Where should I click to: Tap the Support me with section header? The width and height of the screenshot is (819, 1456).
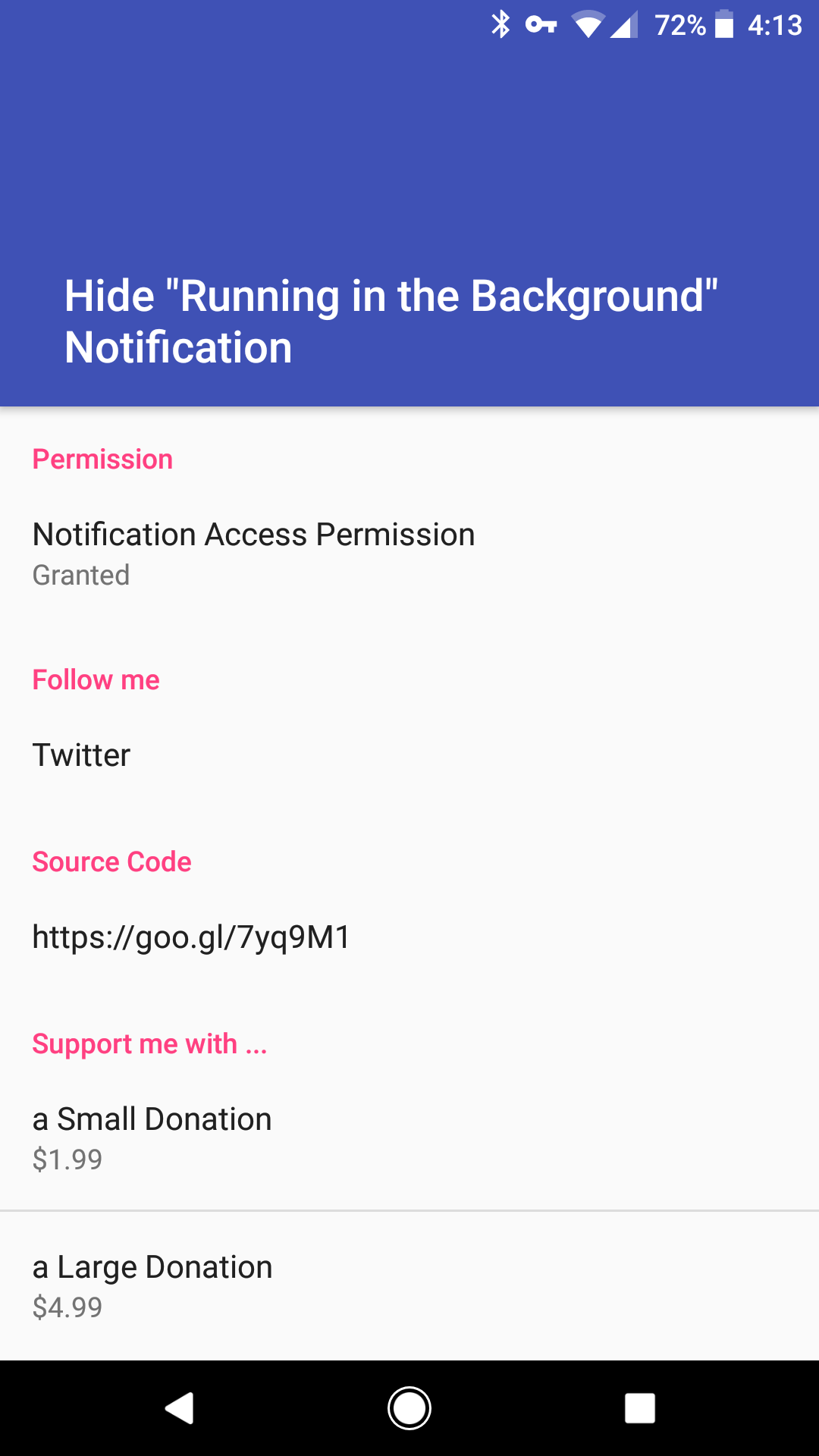(149, 1043)
